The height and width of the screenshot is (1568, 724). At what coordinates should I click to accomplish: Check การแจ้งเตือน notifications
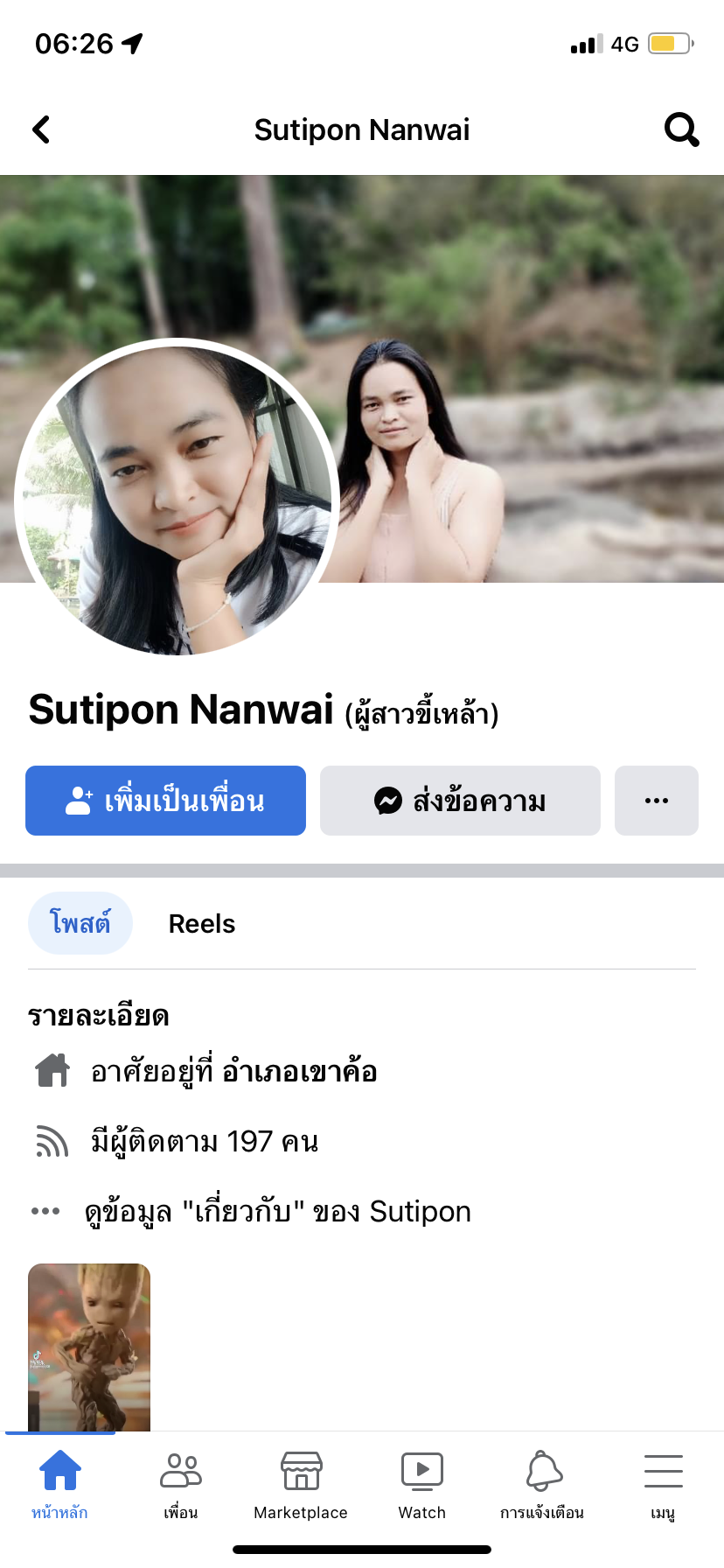(x=542, y=1482)
